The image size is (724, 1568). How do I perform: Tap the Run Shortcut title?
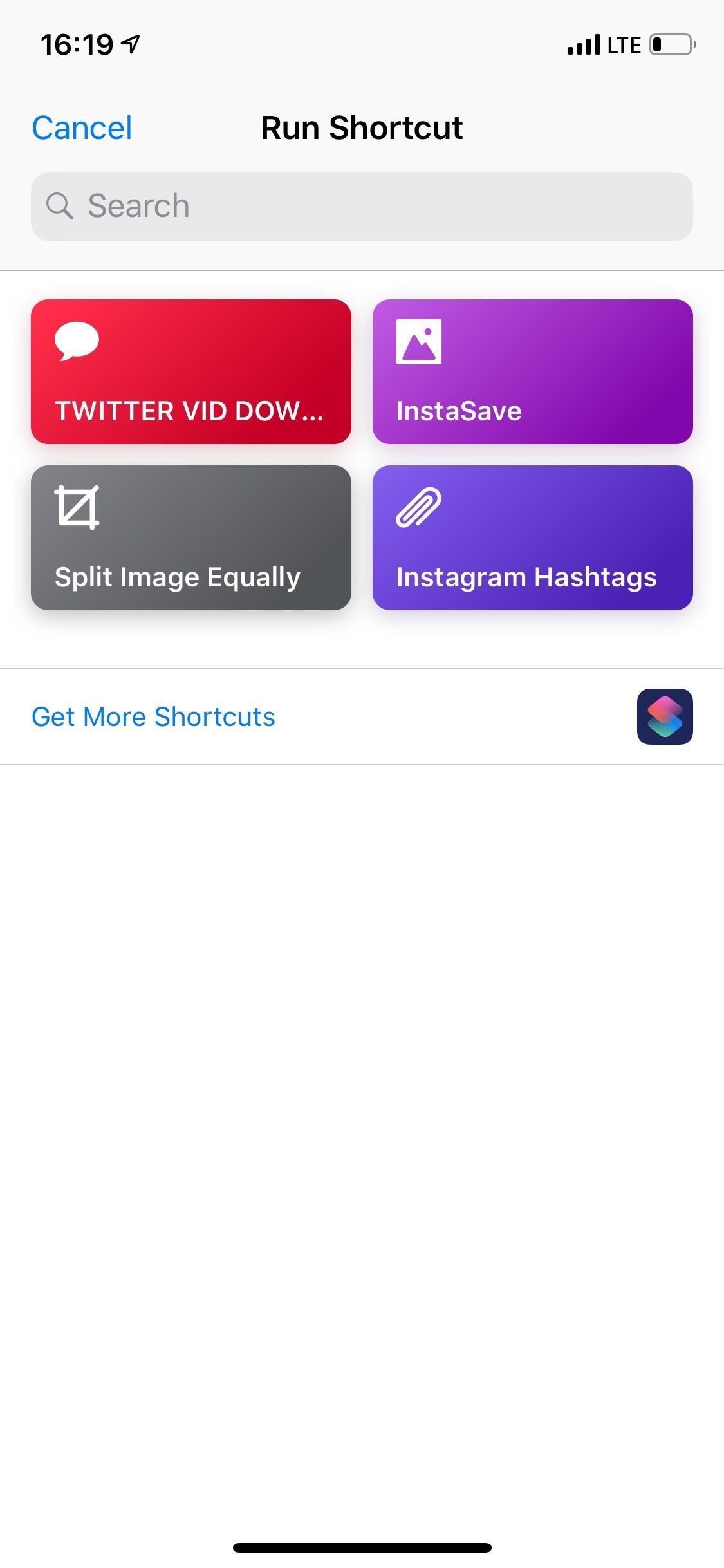tap(361, 127)
